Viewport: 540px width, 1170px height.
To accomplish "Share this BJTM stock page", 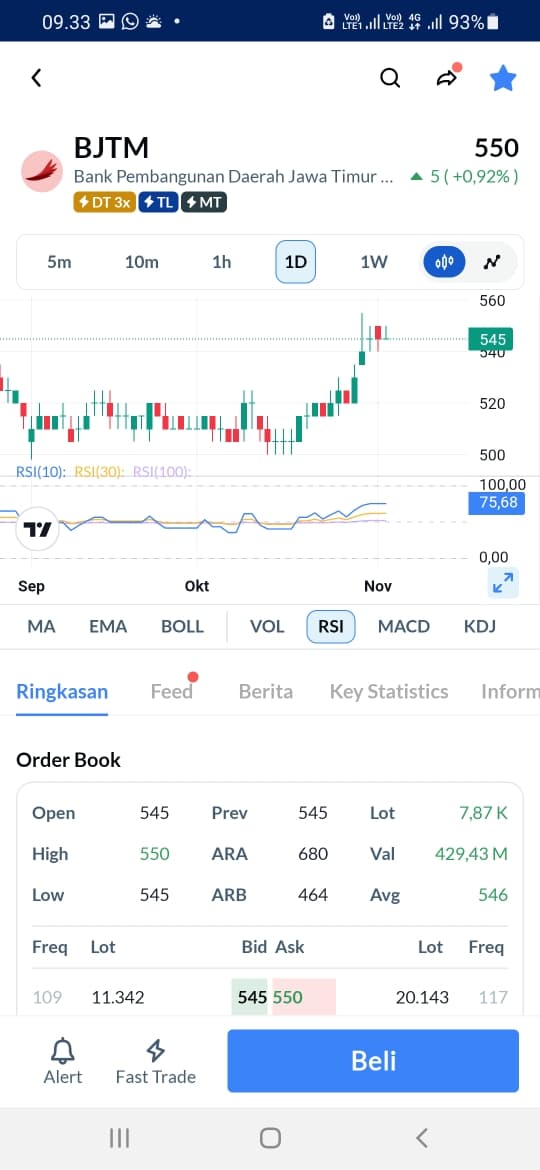I will click(x=447, y=78).
